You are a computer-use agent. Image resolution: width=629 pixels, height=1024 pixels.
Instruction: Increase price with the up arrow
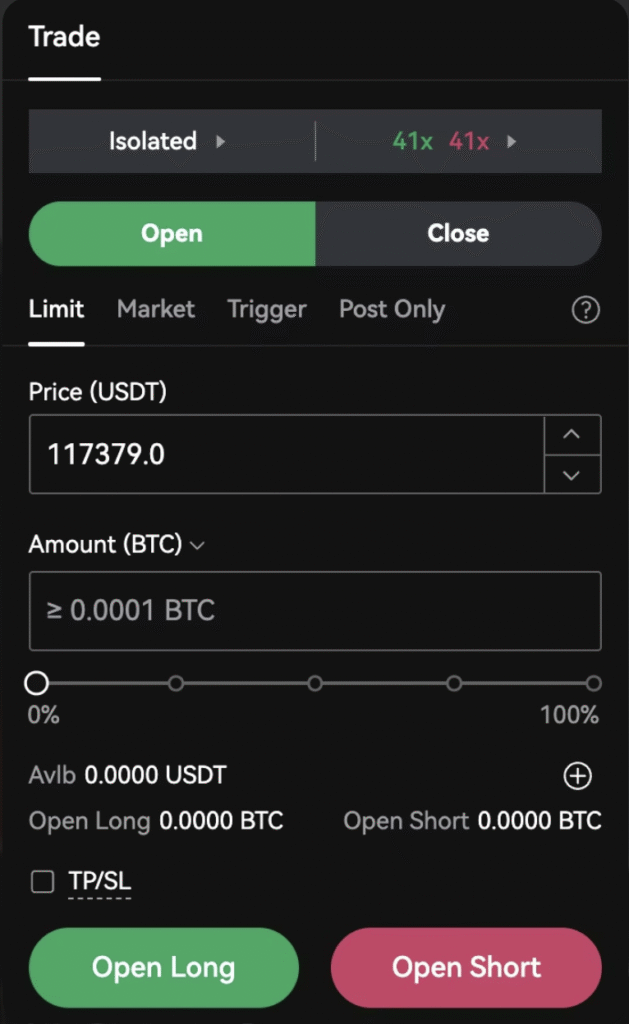tap(572, 435)
